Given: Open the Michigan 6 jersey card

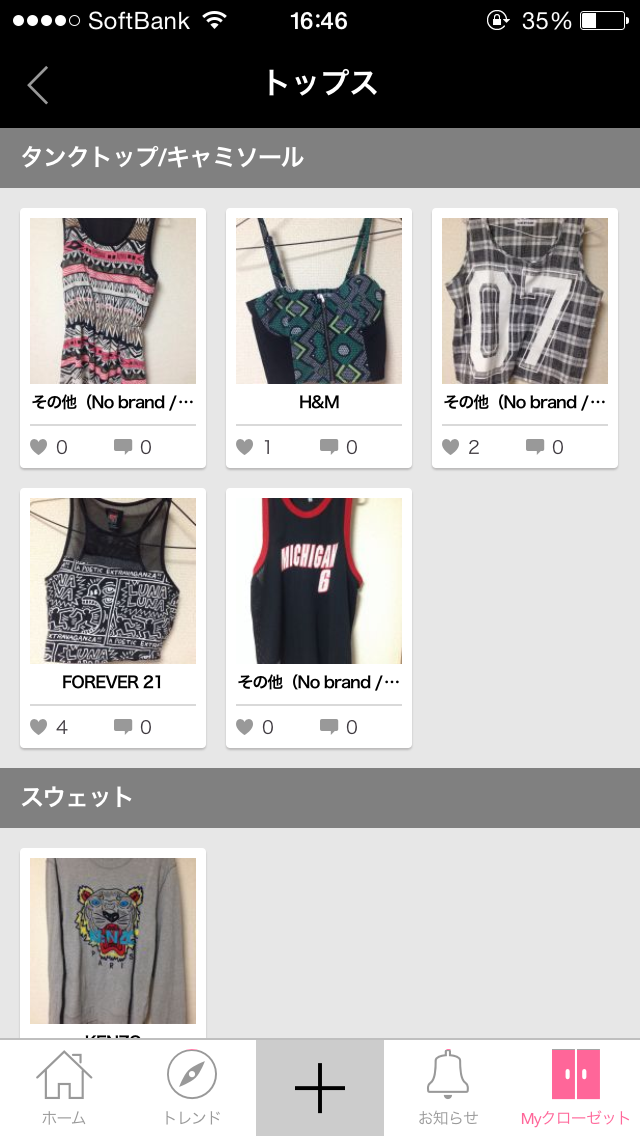Looking at the screenshot, I should 318,581.
